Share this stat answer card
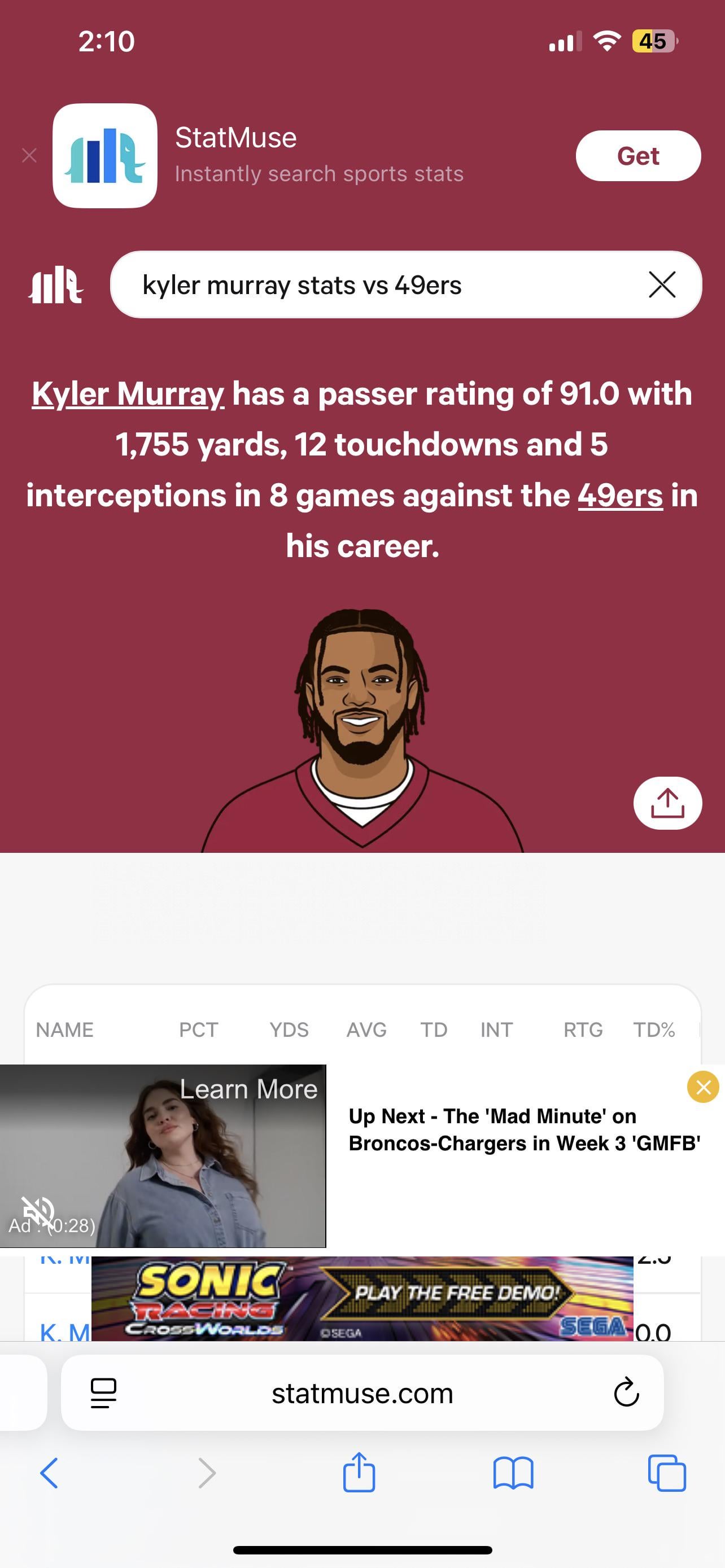 pos(667,803)
